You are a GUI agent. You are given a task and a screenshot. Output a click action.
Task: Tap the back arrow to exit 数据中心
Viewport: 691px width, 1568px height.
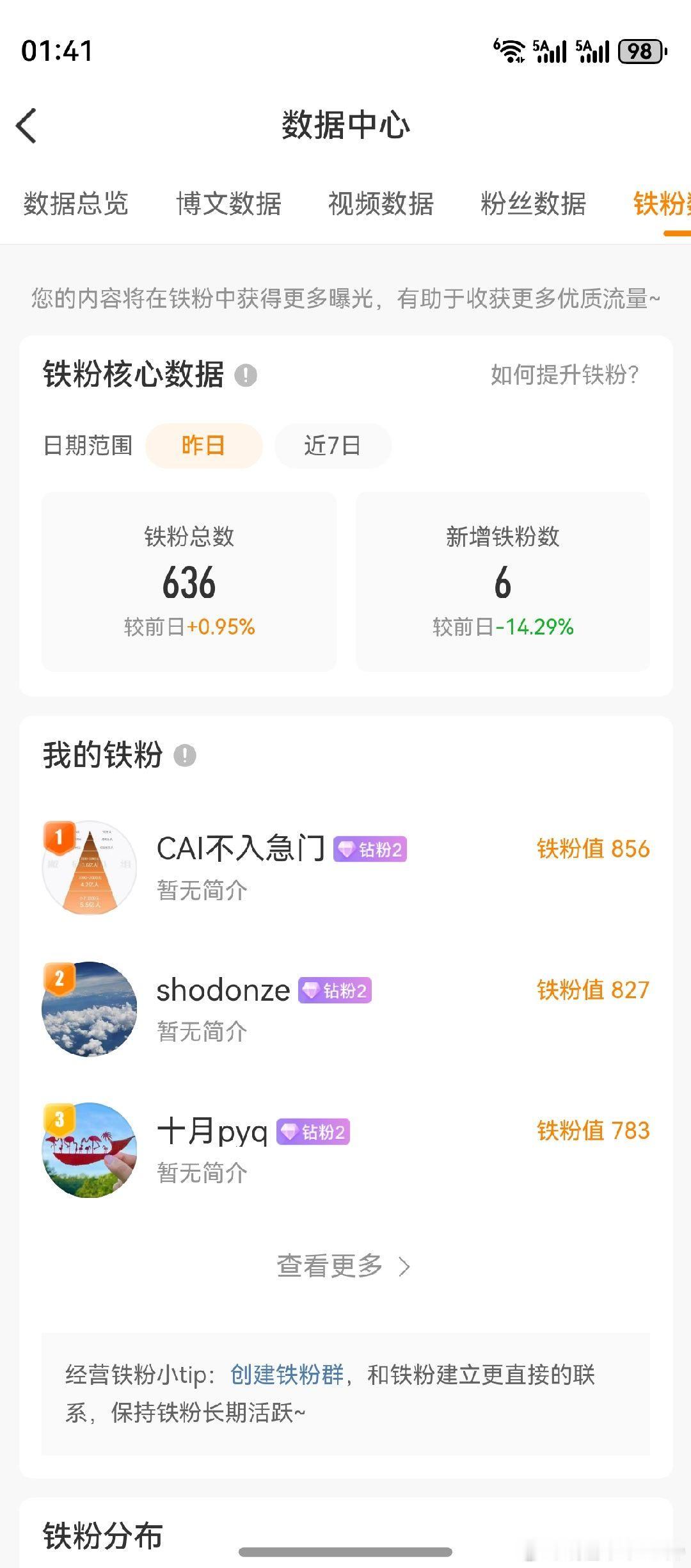click(27, 126)
